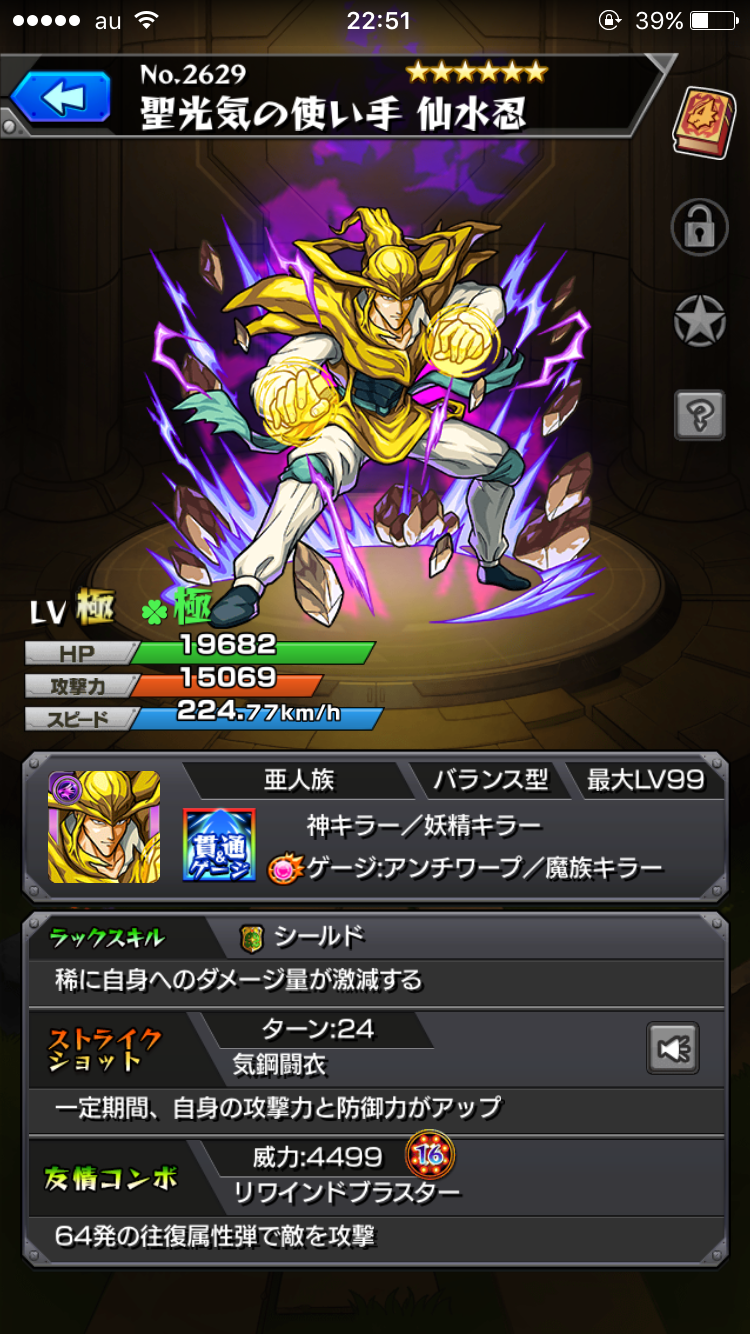Open the question mark help icon

click(699, 413)
